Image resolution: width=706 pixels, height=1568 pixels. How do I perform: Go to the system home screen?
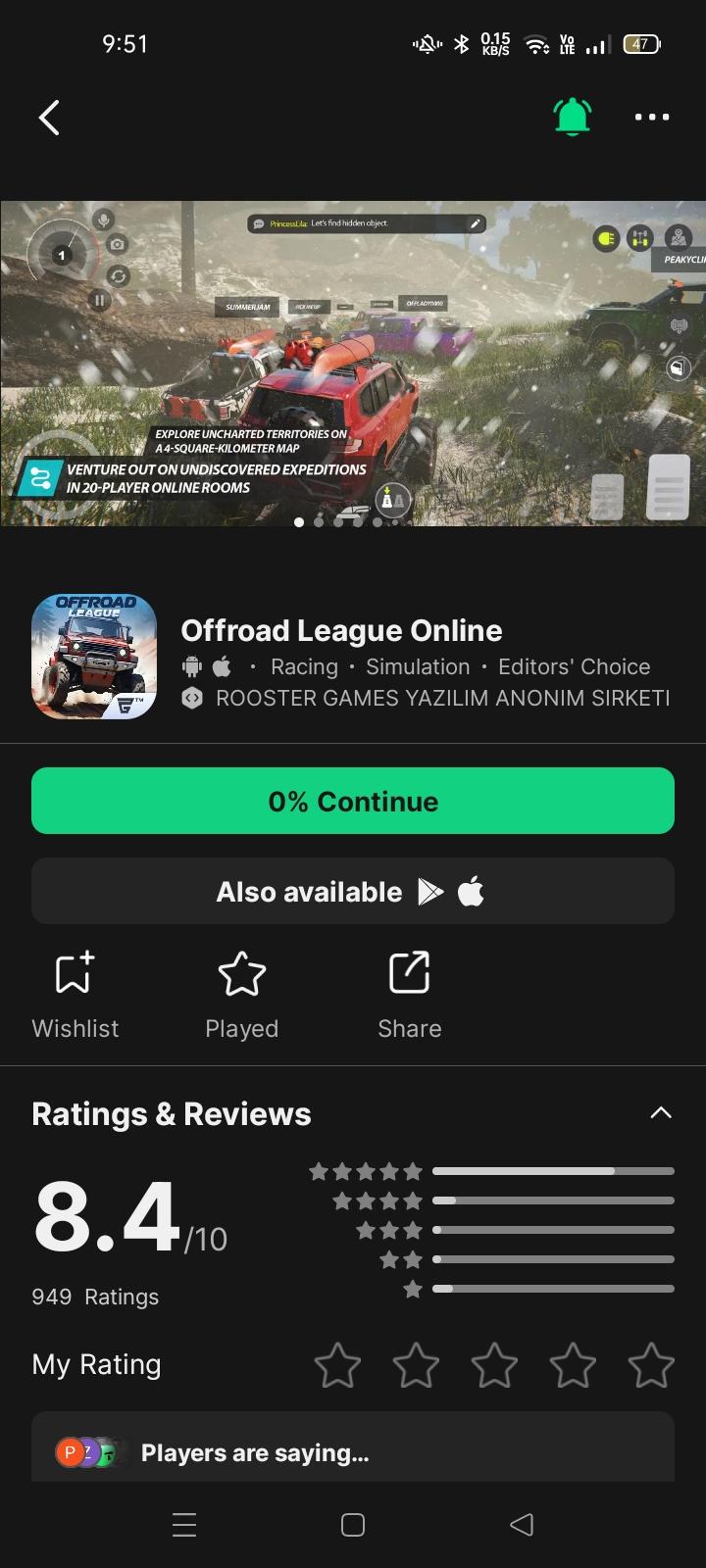point(353,1524)
